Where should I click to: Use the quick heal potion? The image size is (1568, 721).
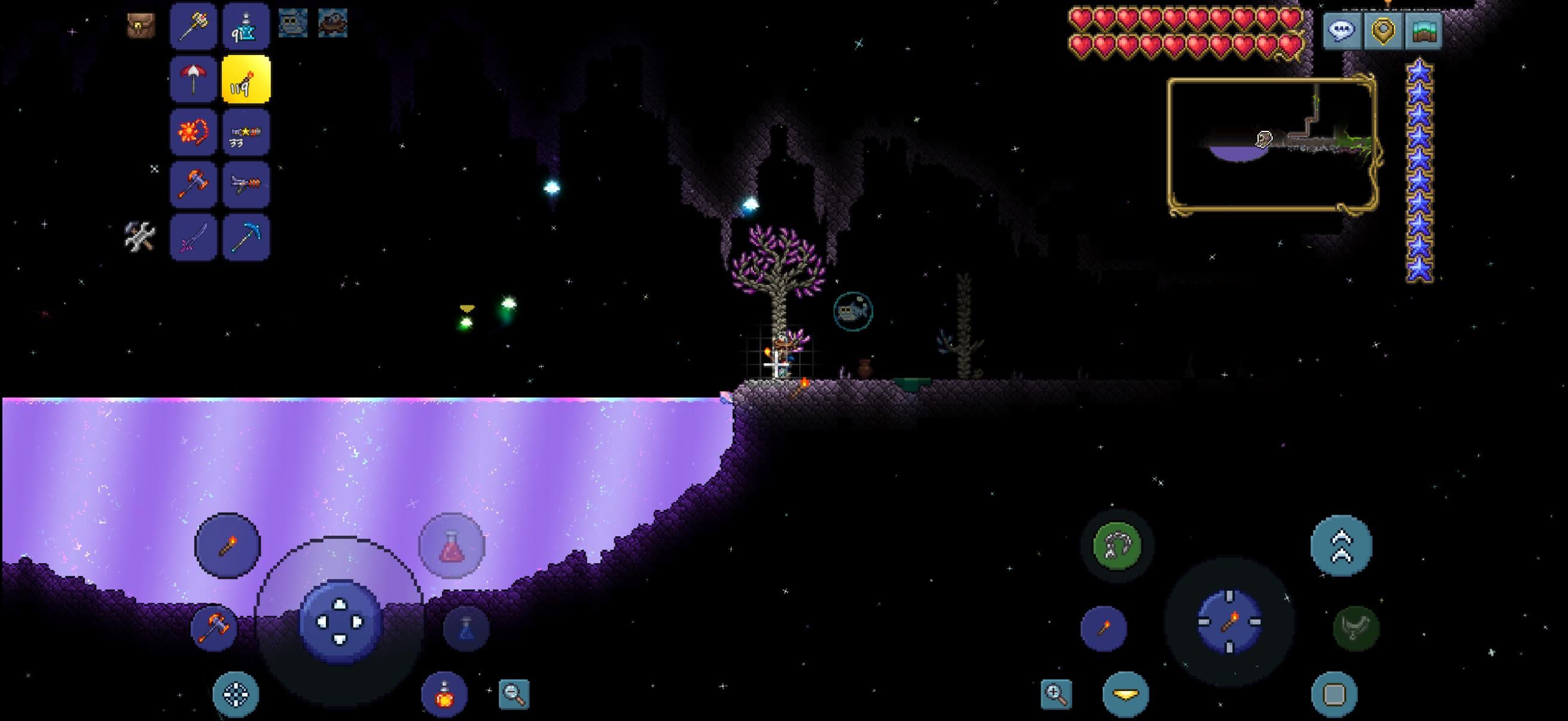(451, 546)
